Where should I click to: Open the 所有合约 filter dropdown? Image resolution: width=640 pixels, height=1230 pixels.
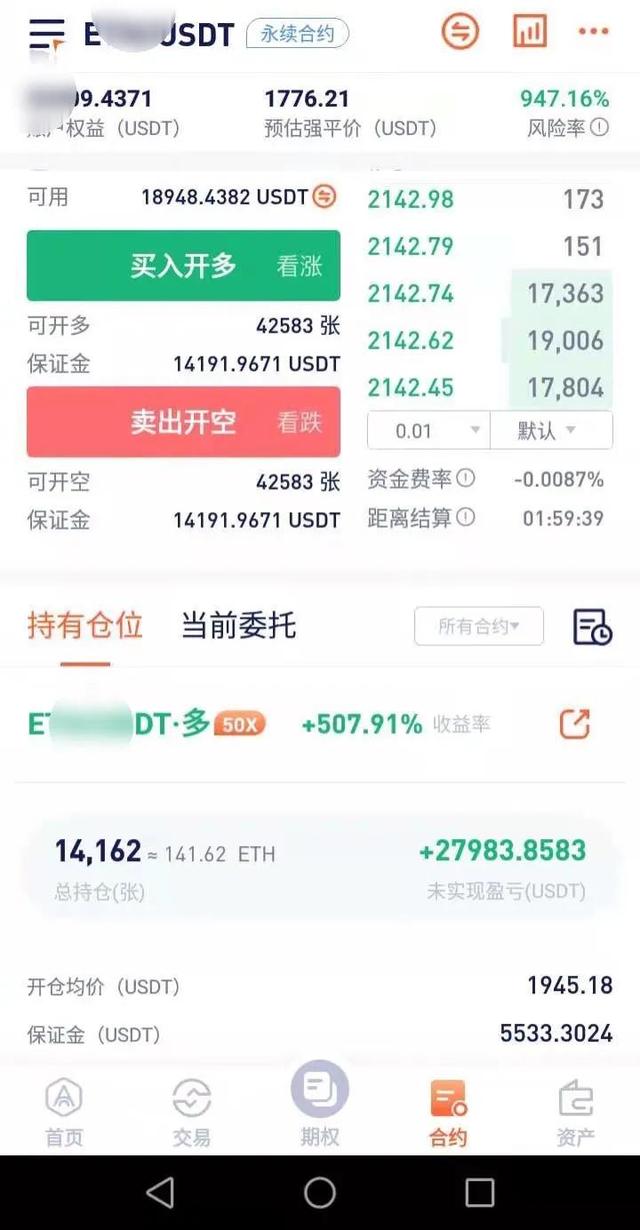click(479, 627)
